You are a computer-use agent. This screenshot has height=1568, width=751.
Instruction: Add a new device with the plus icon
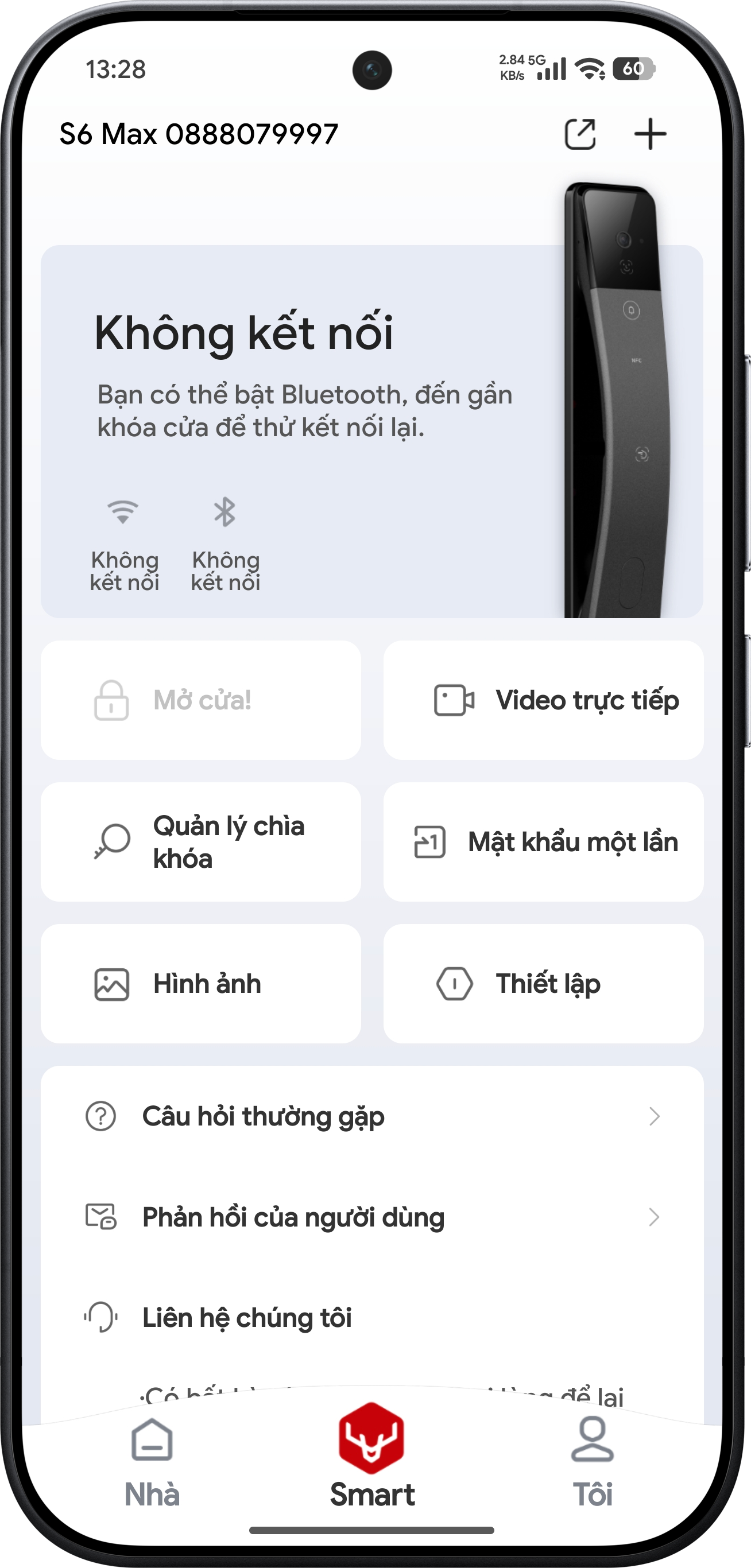point(650,134)
